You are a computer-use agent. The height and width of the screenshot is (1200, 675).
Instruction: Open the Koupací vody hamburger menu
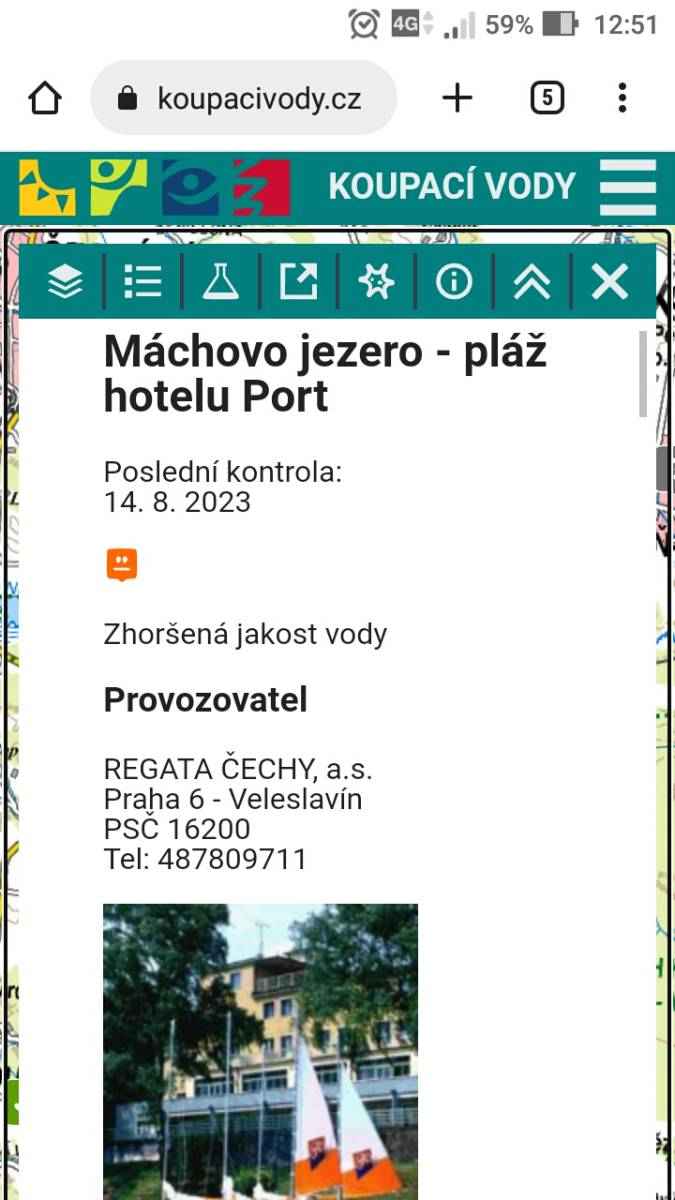(628, 187)
